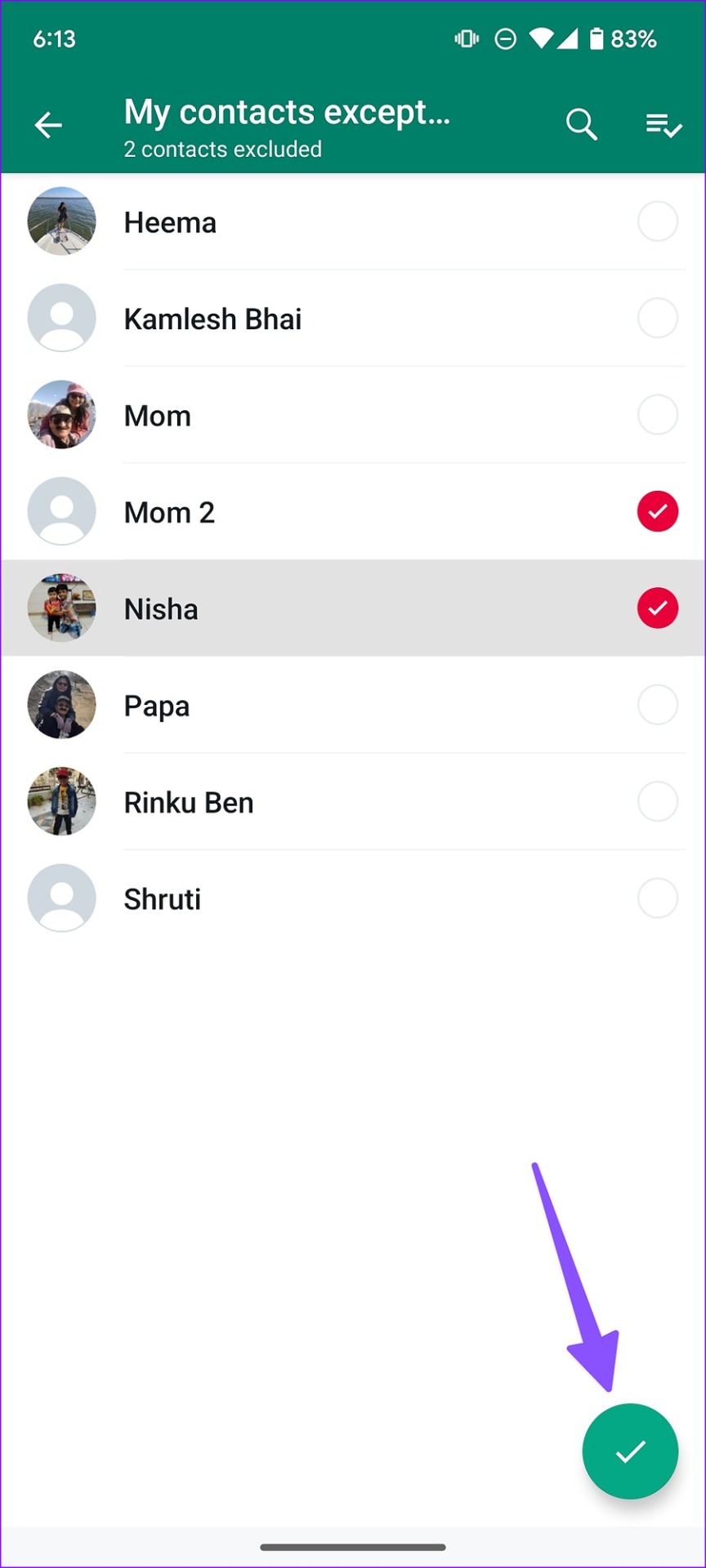
Task: Confirm selection with green checkmark button
Action: tap(630, 1451)
